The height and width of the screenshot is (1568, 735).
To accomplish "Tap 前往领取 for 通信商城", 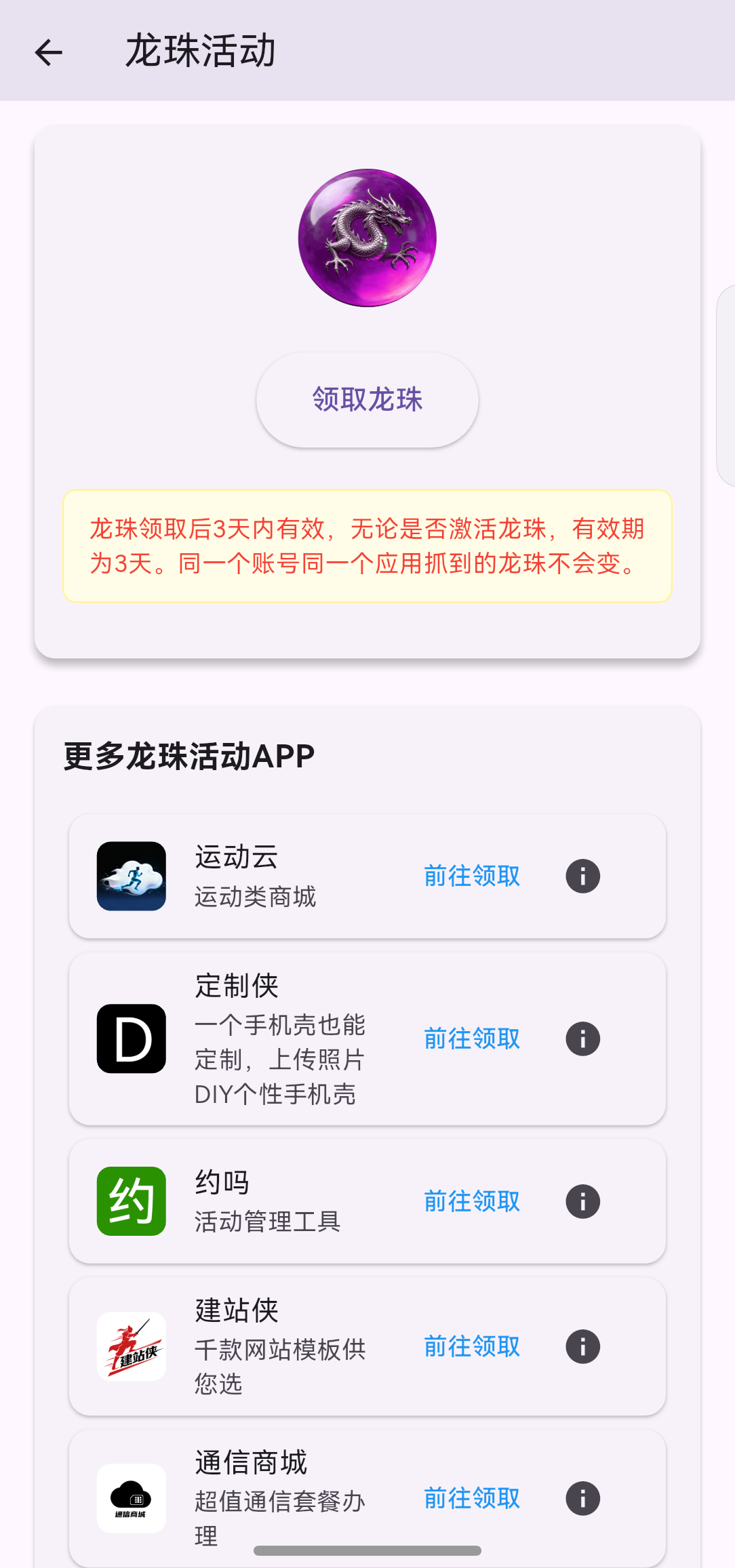I will (472, 1498).
